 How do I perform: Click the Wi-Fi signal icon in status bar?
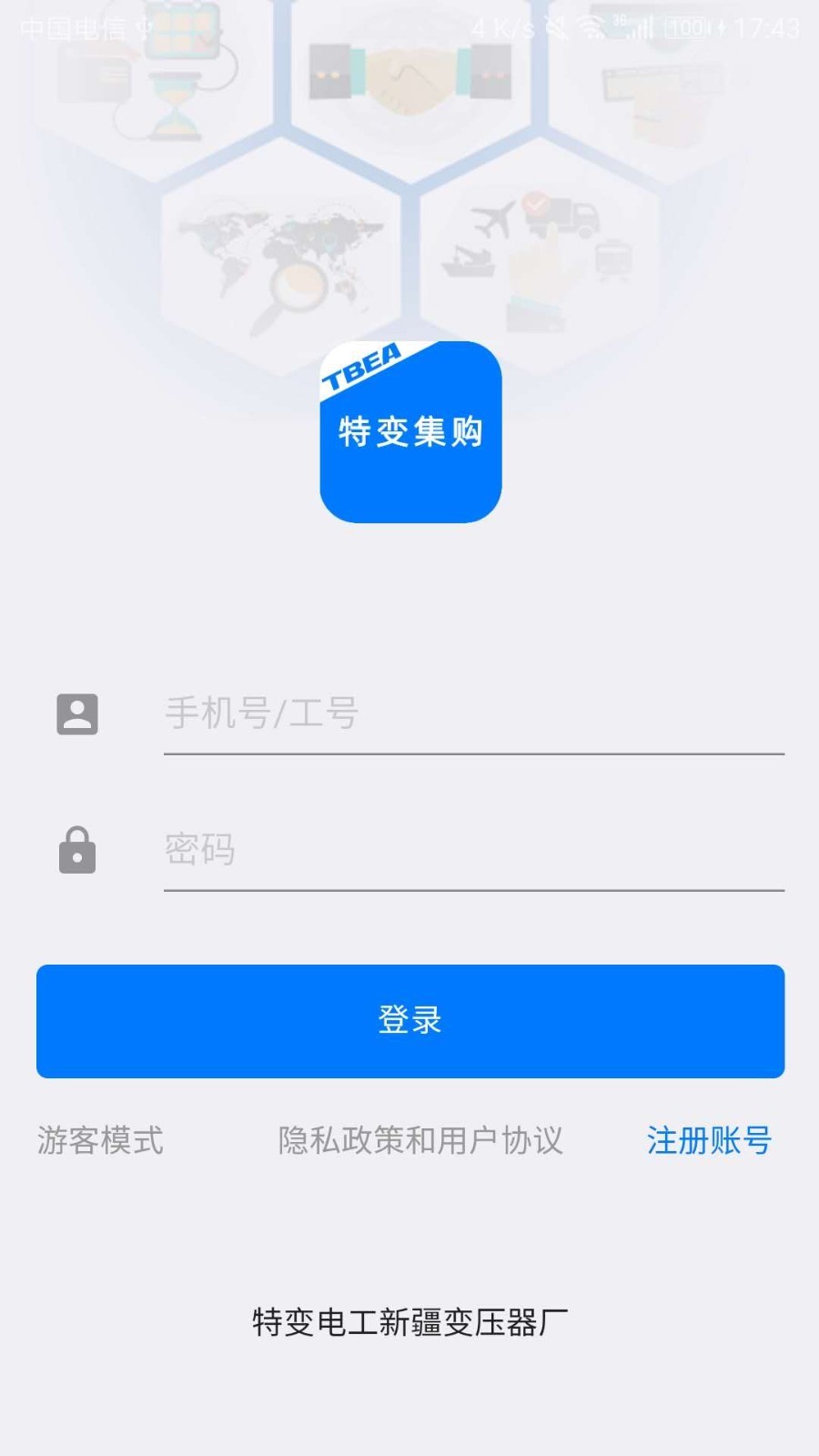[x=590, y=27]
